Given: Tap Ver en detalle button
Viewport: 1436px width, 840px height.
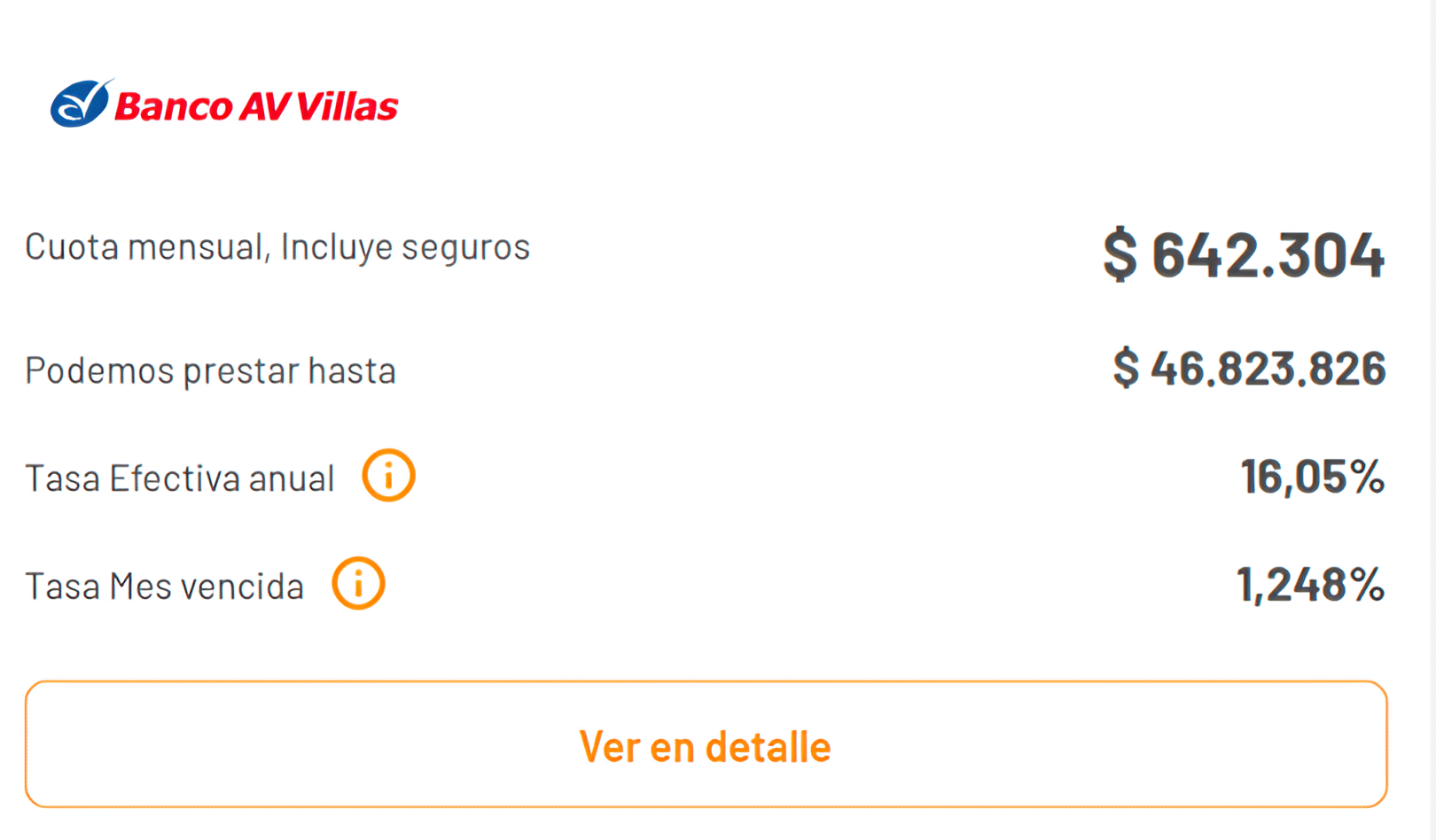Looking at the screenshot, I should [706, 744].
